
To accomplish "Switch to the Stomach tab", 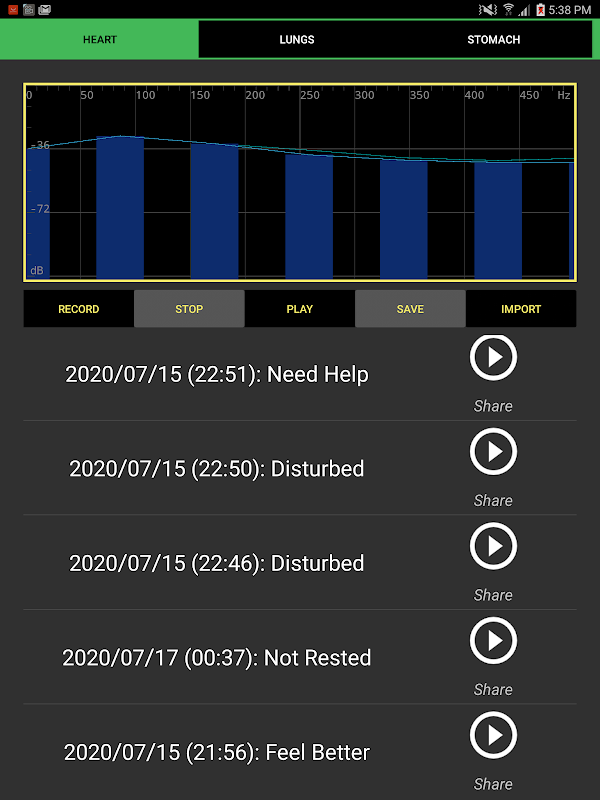I will pos(493,40).
